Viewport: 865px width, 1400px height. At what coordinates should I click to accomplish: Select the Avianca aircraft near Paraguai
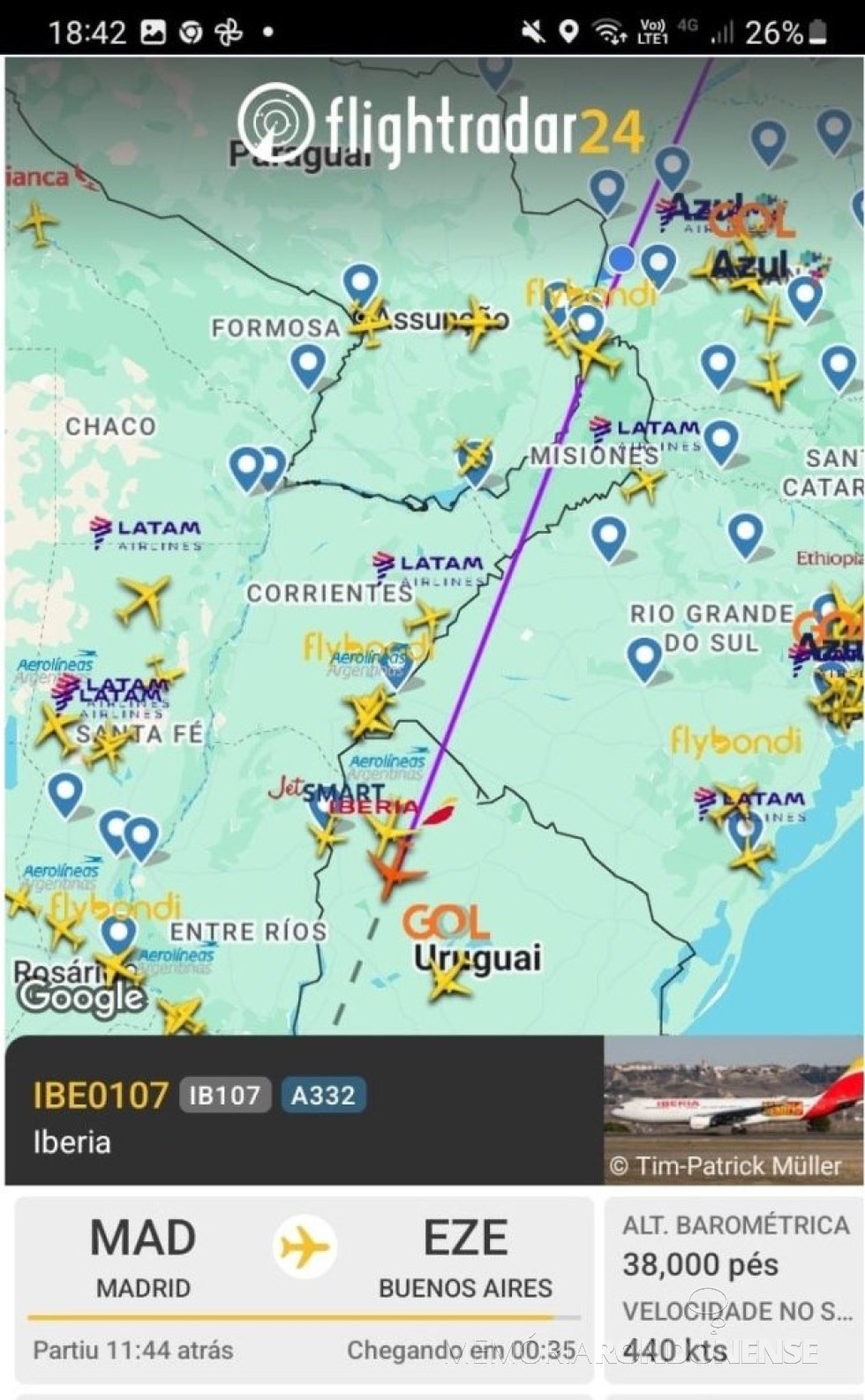[x=37, y=221]
